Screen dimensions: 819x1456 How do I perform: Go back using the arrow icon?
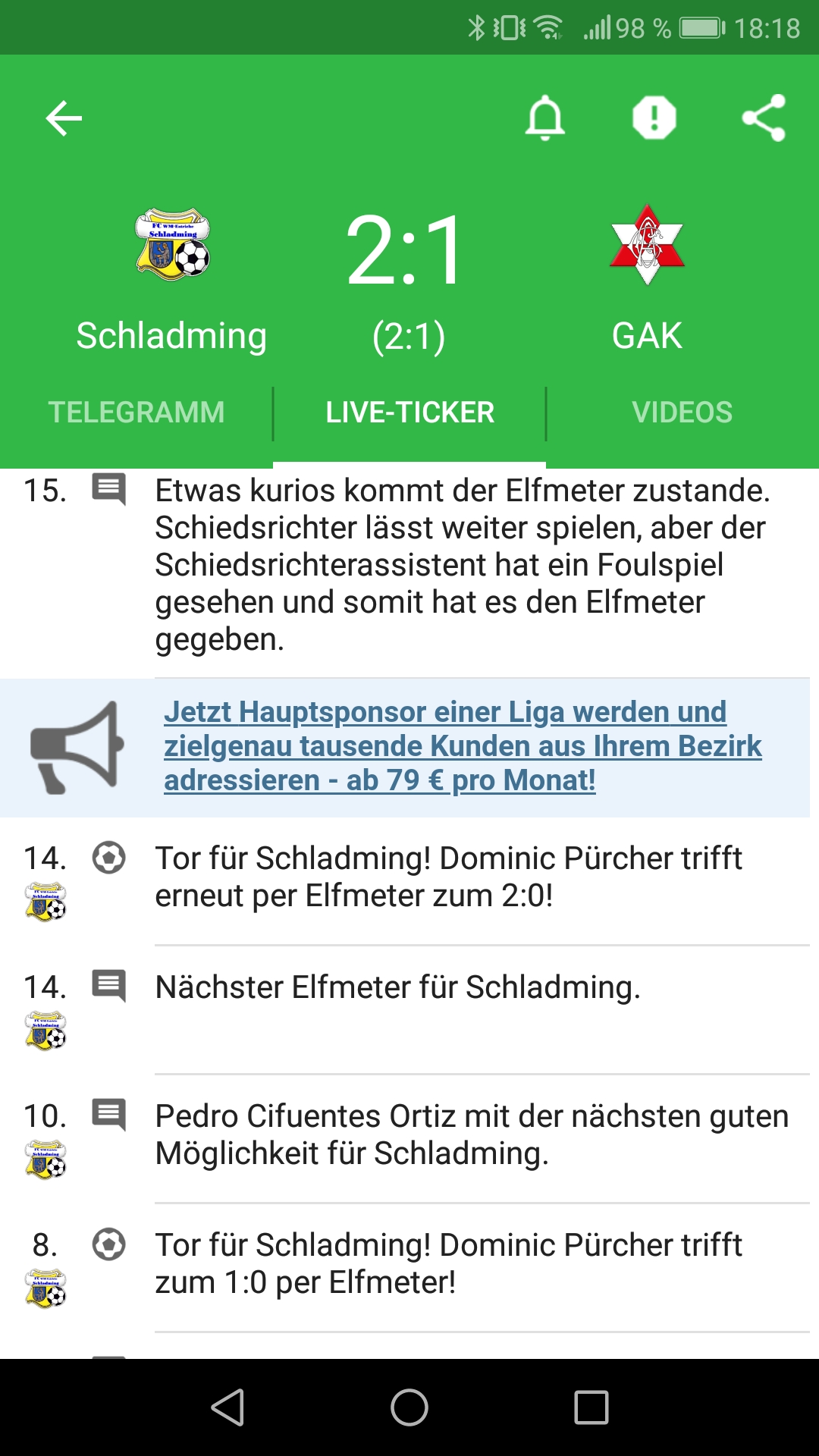(x=64, y=118)
